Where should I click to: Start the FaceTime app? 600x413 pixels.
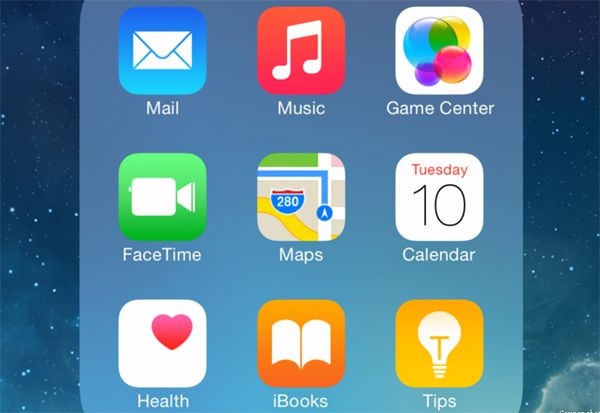tap(162, 197)
